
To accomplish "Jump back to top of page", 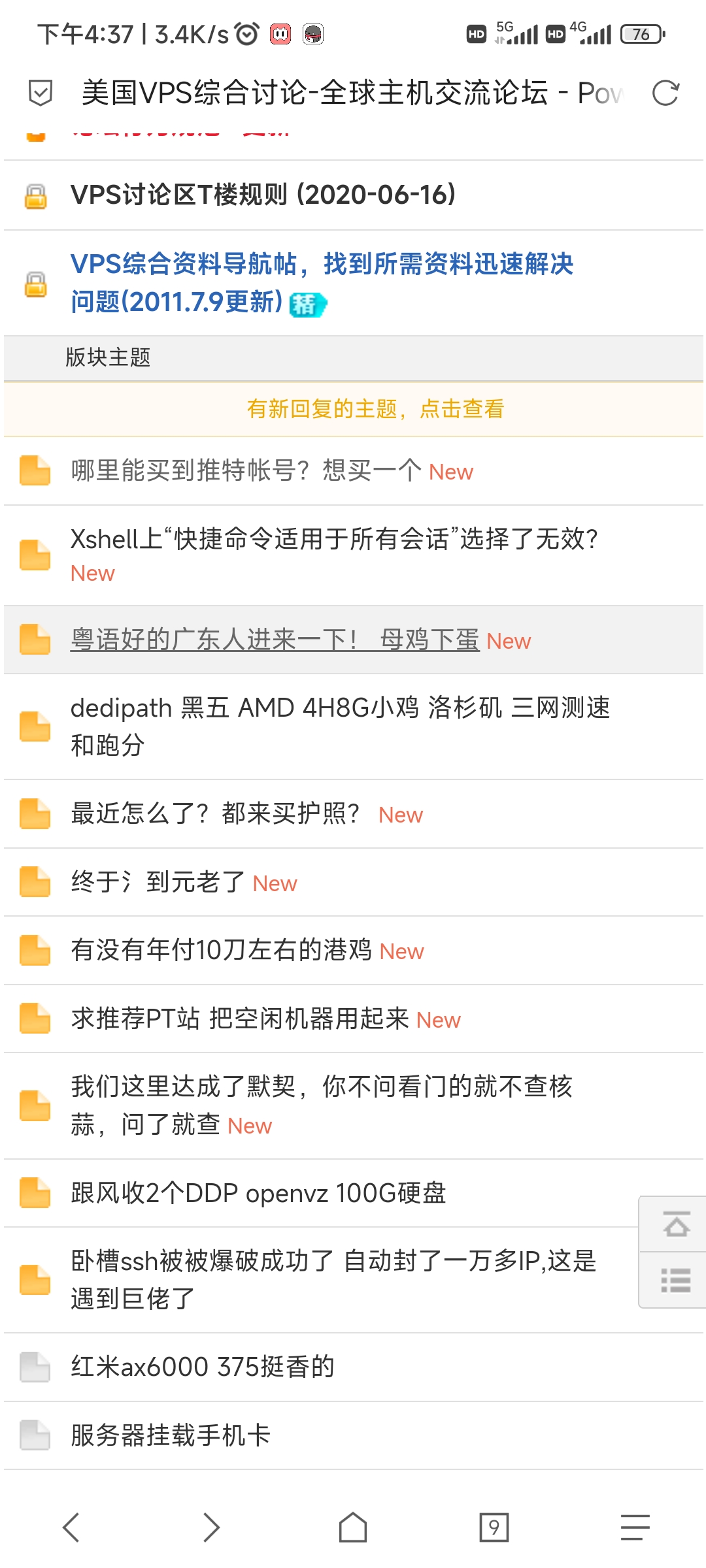I will tap(676, 1224).
